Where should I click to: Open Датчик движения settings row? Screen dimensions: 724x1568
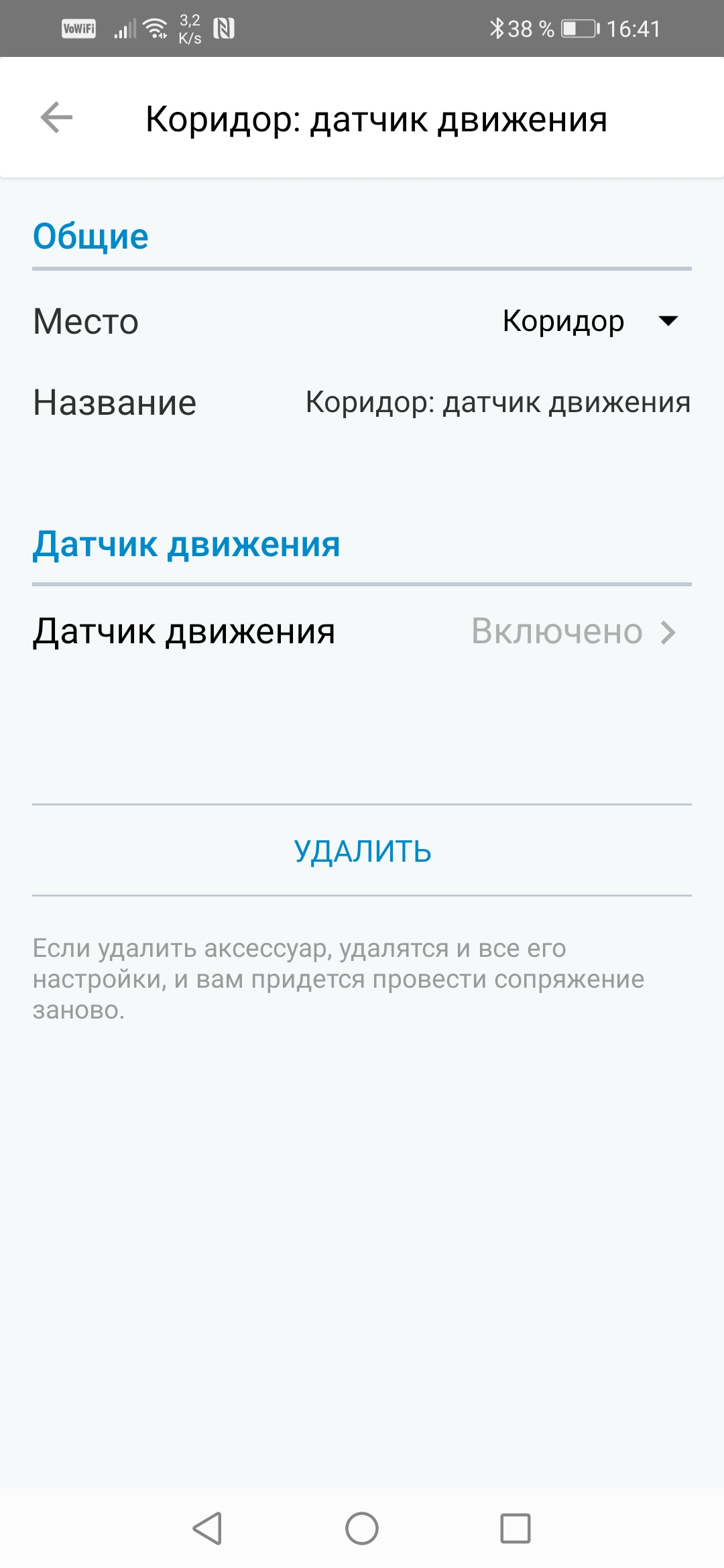[x=362, y=631]
